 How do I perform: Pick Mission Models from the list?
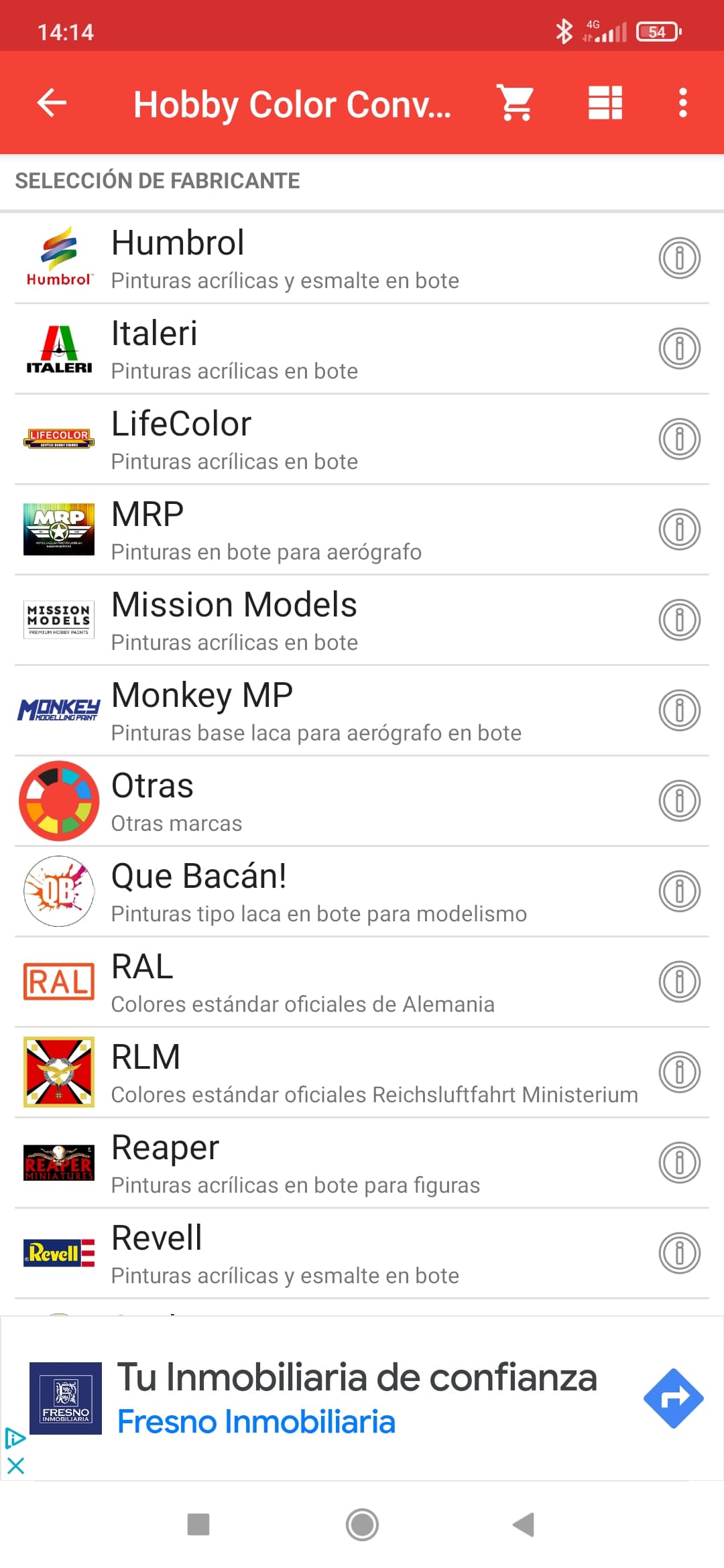coord(335,620)
